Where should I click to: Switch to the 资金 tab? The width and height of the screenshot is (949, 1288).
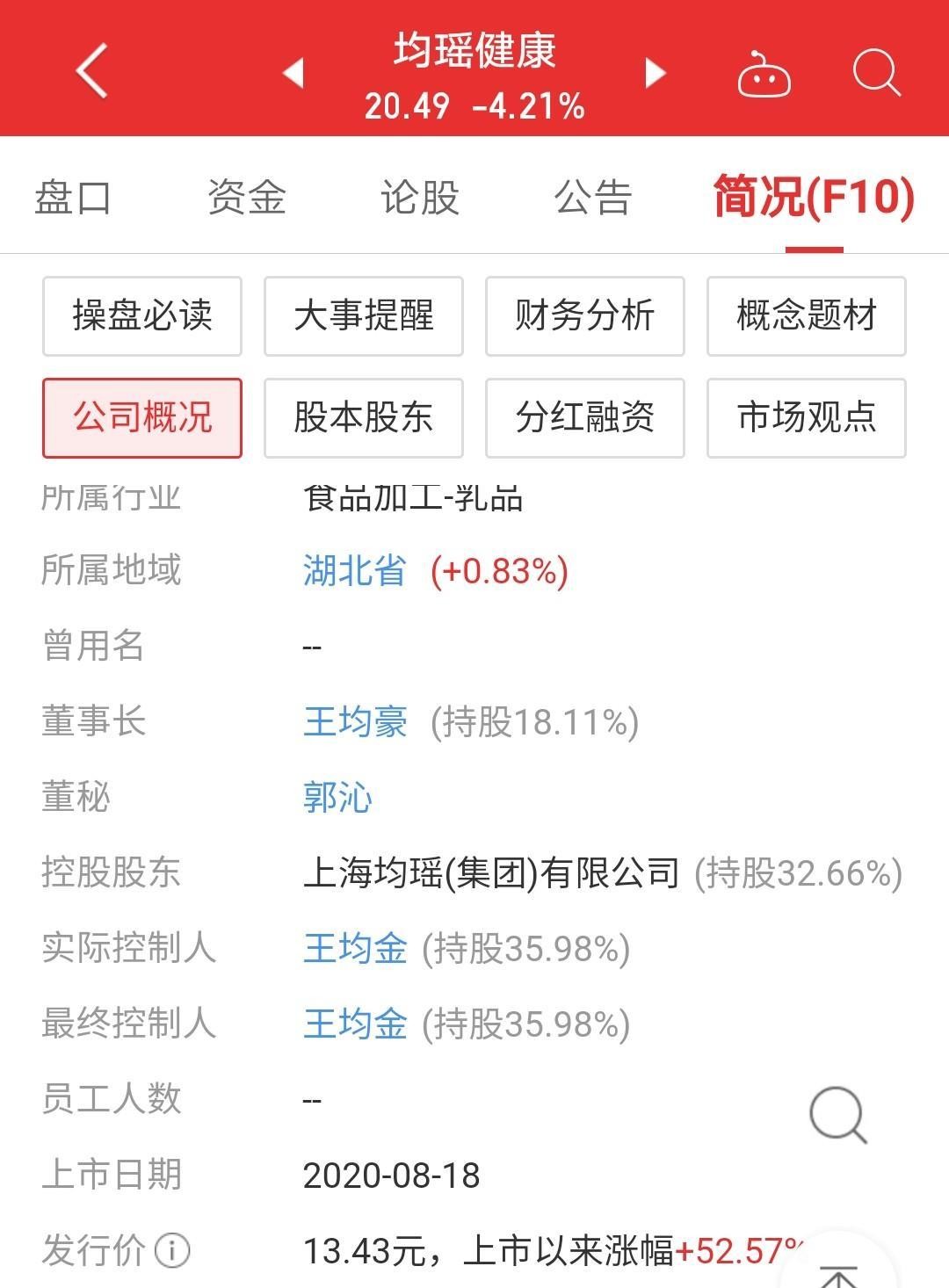247,197
